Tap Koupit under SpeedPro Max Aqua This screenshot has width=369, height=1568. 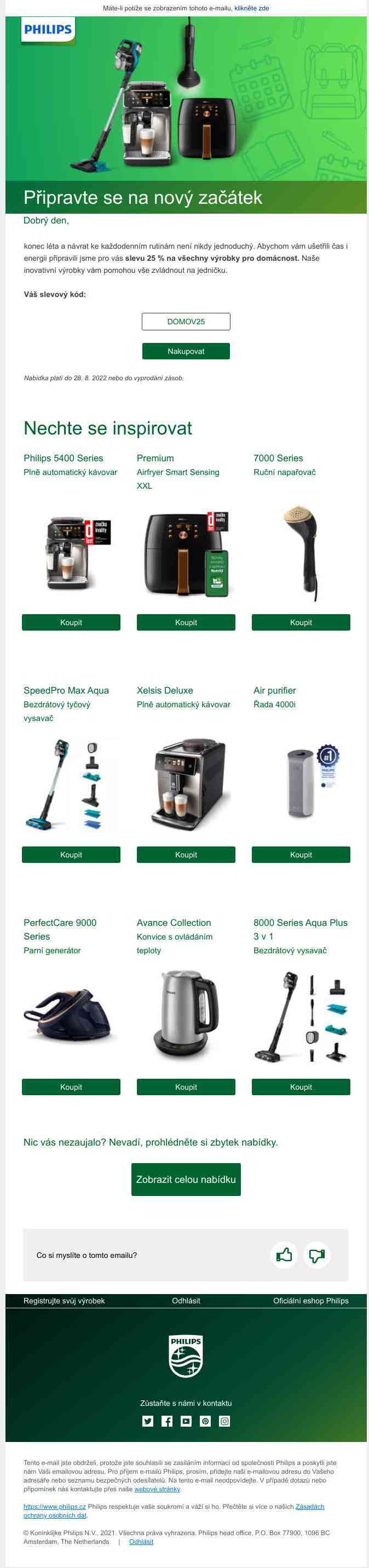71,855
